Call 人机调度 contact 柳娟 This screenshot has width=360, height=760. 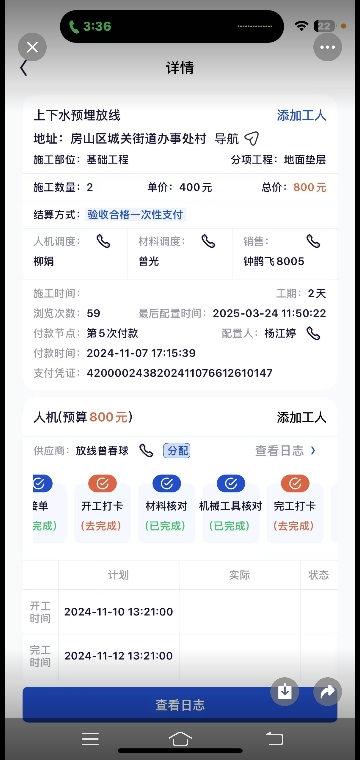pos(103,241)
